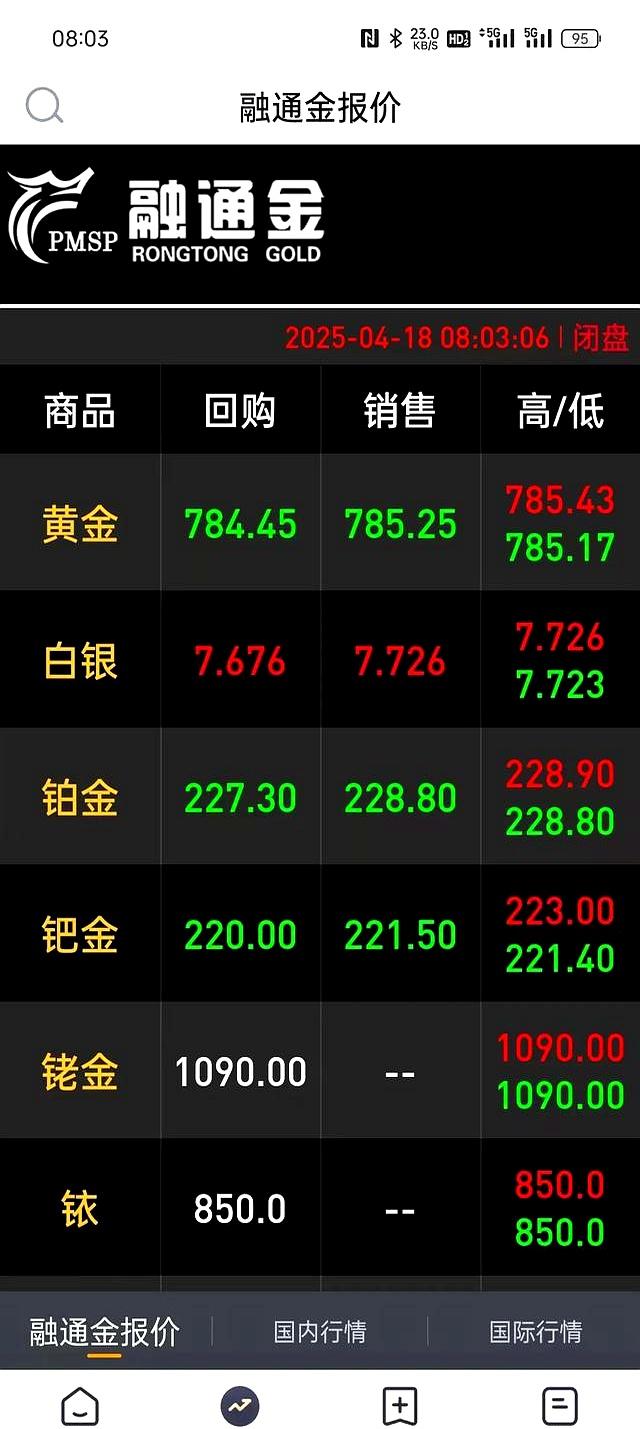Viewport: 640px width, 1429px height.
Task: Switch to the 国际行情 tab
Action: pyautogui.click(x=535, y=1332)
